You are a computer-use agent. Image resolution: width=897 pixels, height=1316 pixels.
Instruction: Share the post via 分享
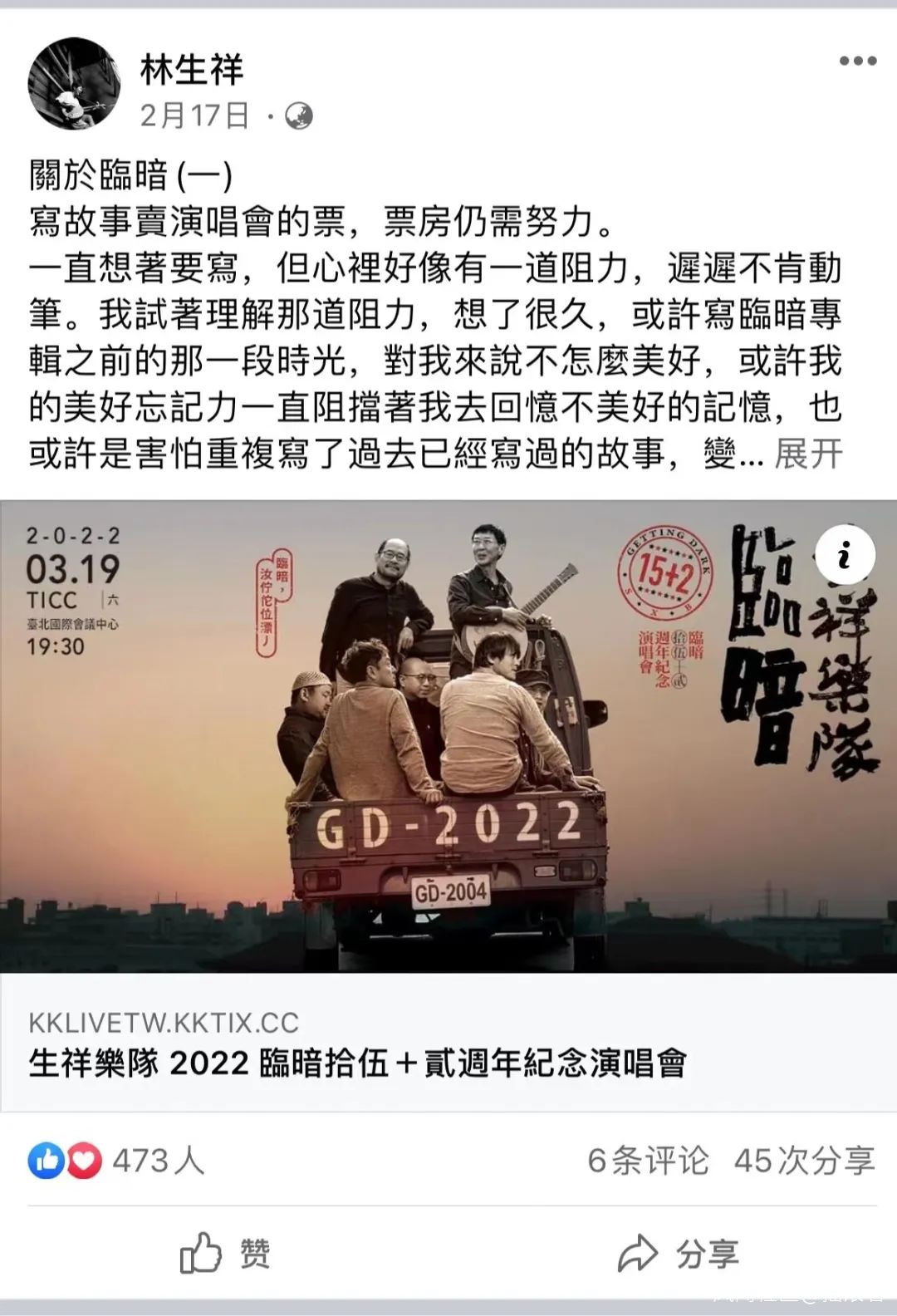[679, 1253]
